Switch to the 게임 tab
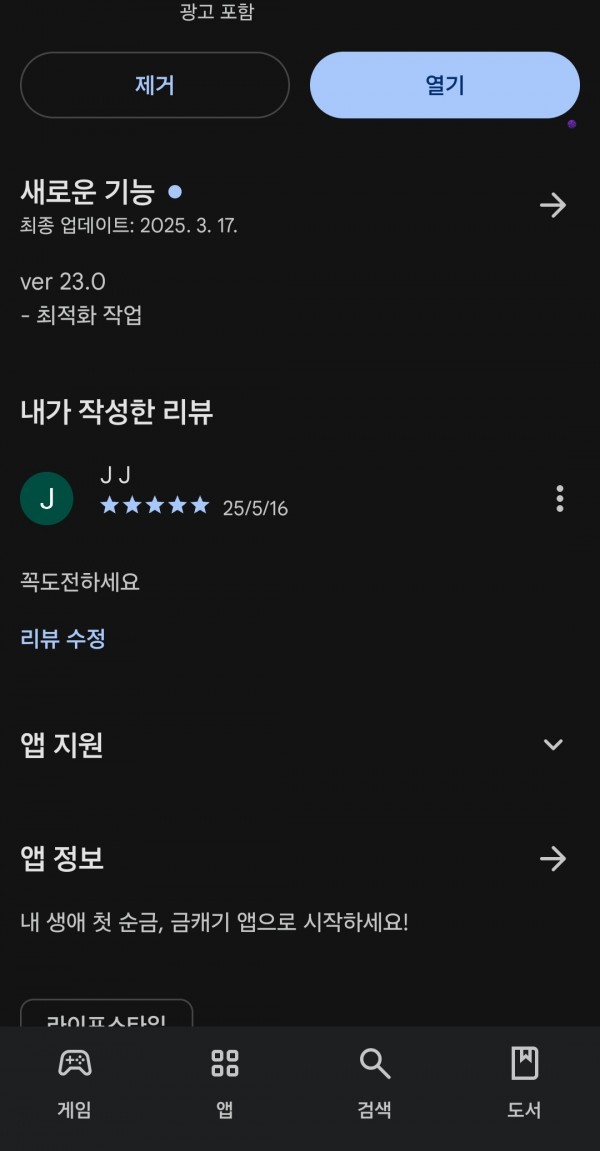Screen dimensions: 600x1151 tap(75, 1083)
